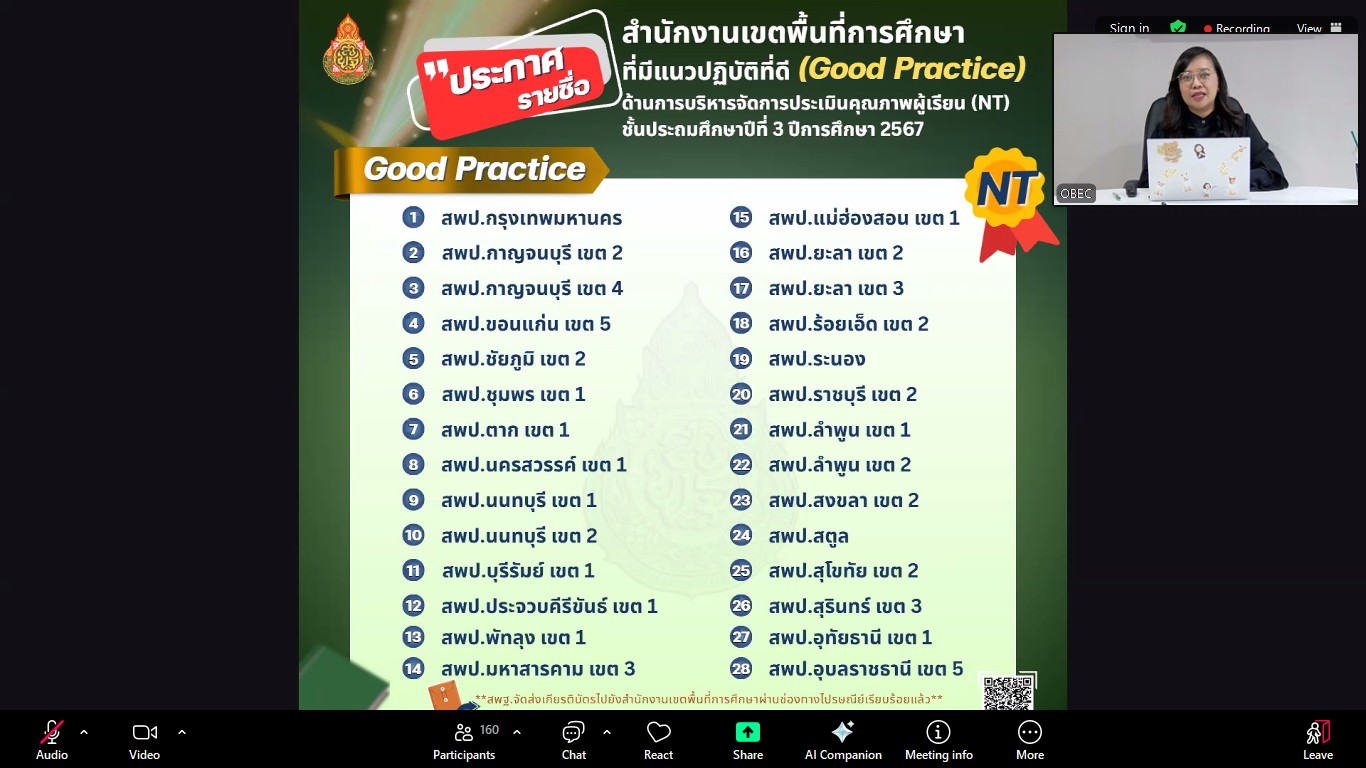Leave the meeting
The width and height of the screenshot is (1366, 768).
(x=1317, y=741)
